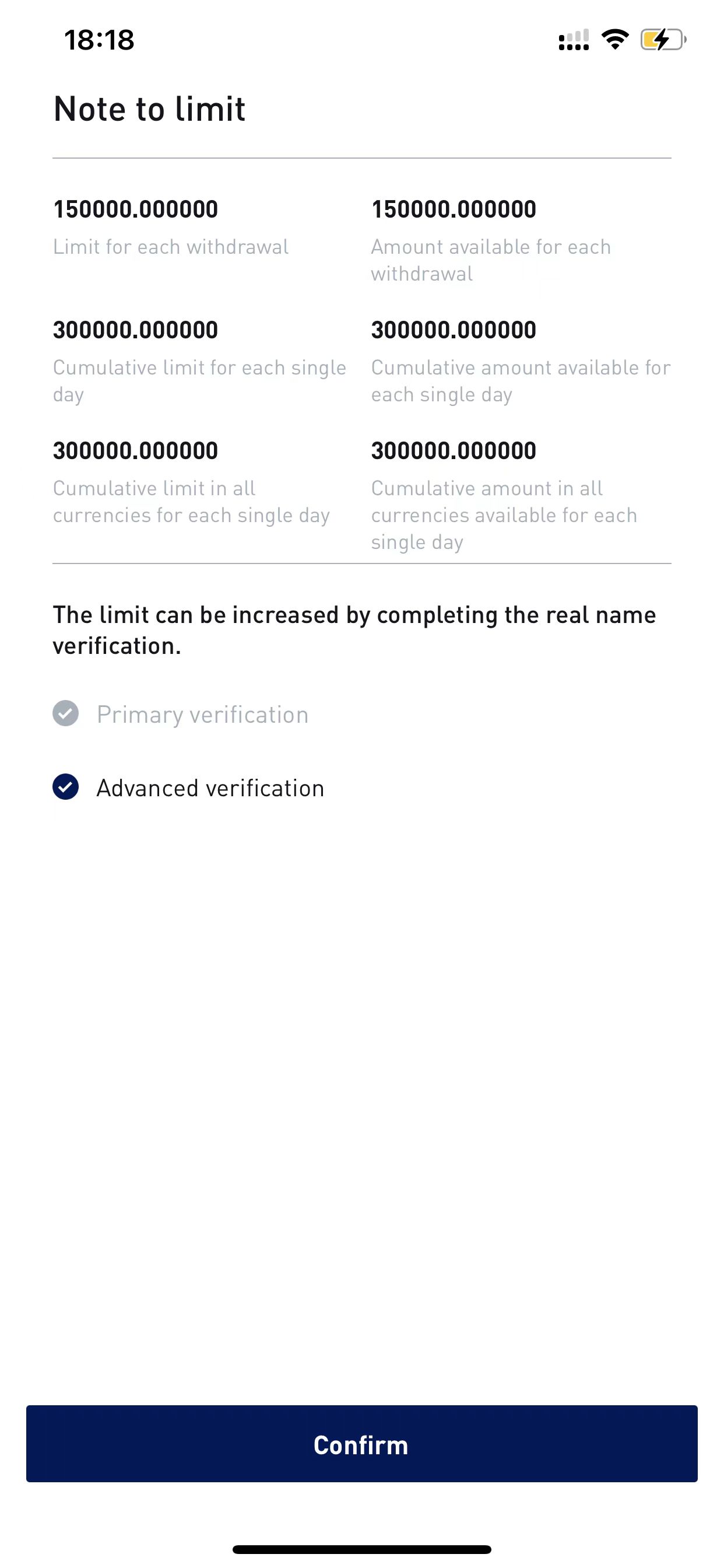The height and width of the screenshot is (1568, 724).
Task: Confirm the withdrawal limit note
Action: [361, 1444]
